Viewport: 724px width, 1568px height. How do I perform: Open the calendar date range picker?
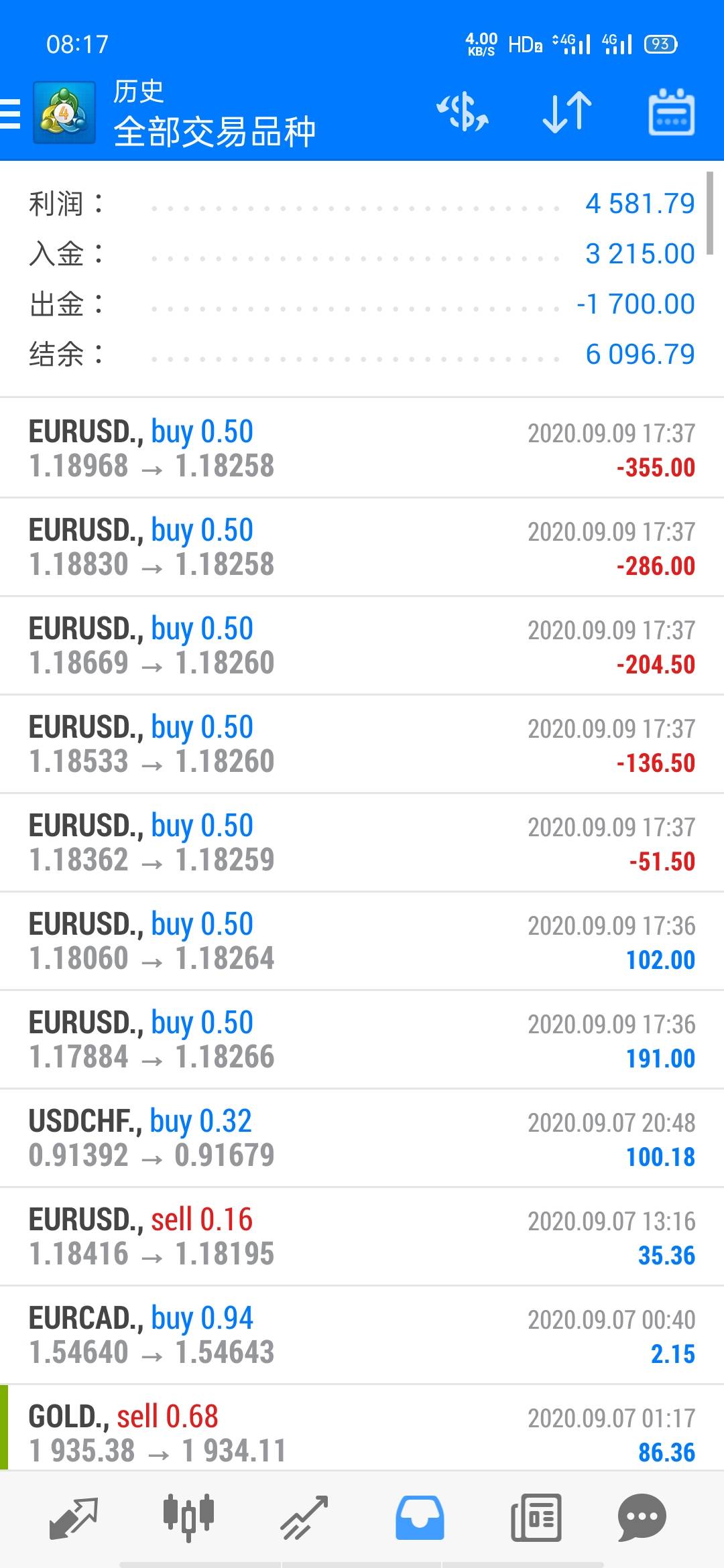point(671,112)
